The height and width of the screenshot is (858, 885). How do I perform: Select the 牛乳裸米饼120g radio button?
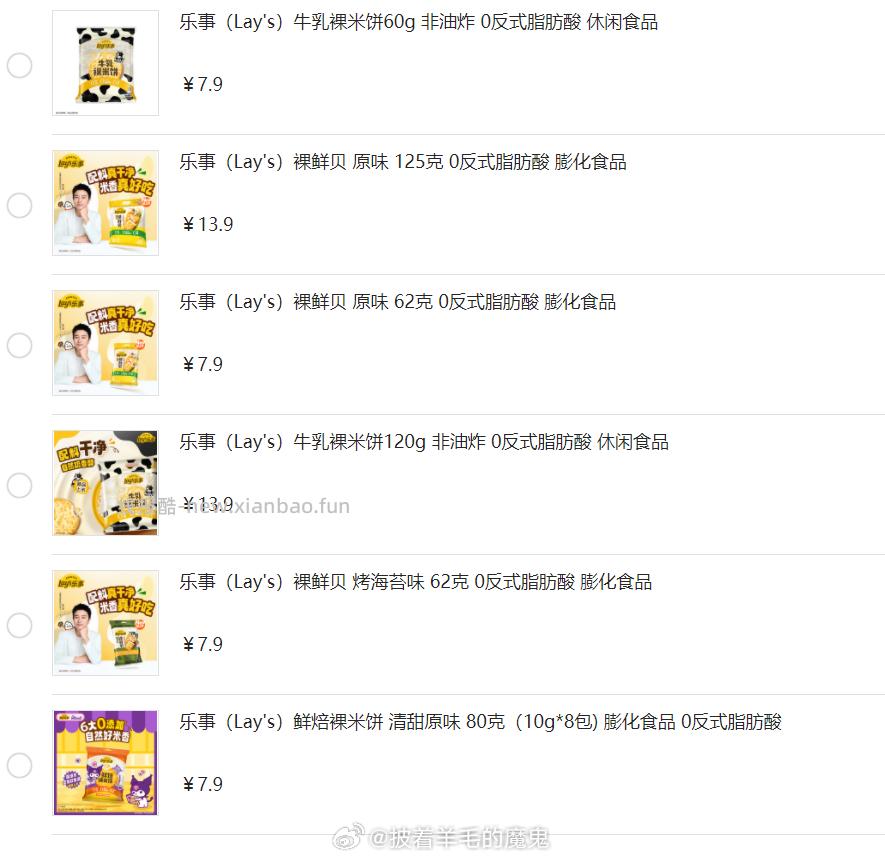click(x=19, y=486)
